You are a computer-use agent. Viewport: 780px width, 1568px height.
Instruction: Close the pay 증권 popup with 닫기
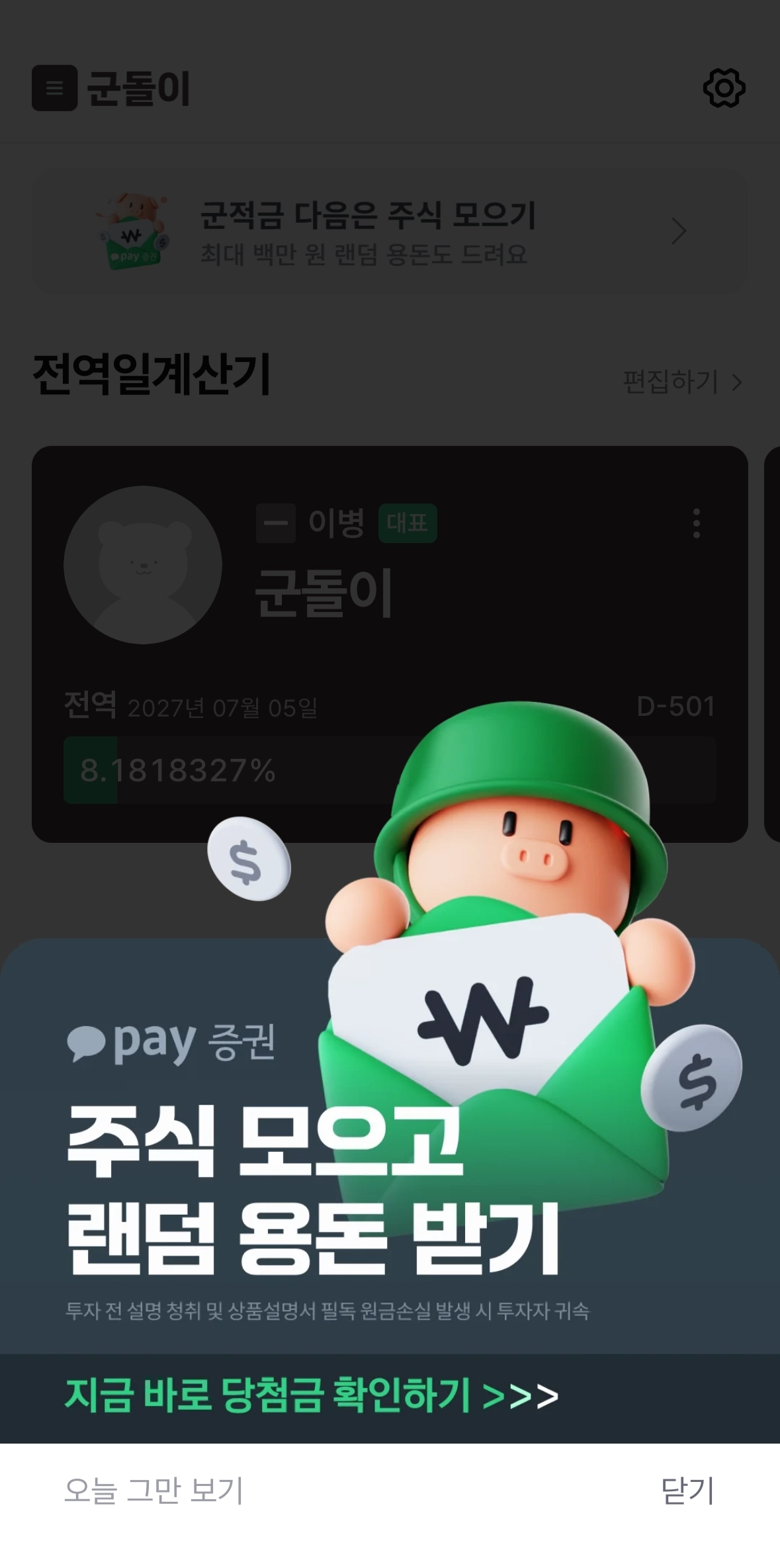pyautogui.click(x=687, y=1491)
